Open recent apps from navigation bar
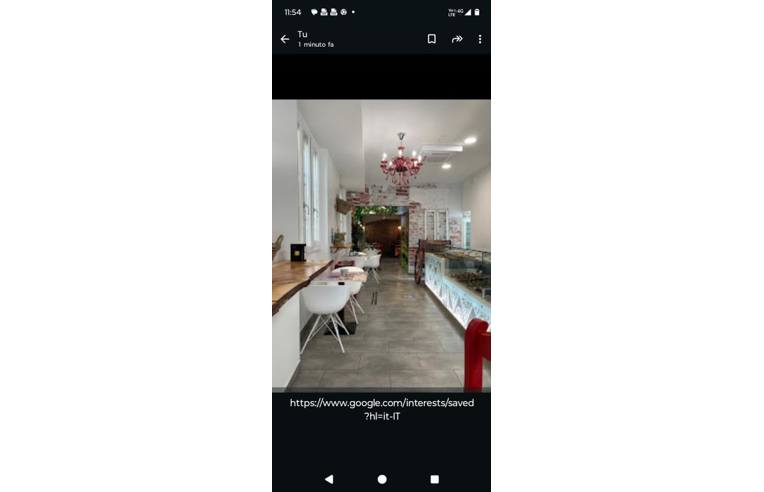The image size is (764, 492). point(434,479)
